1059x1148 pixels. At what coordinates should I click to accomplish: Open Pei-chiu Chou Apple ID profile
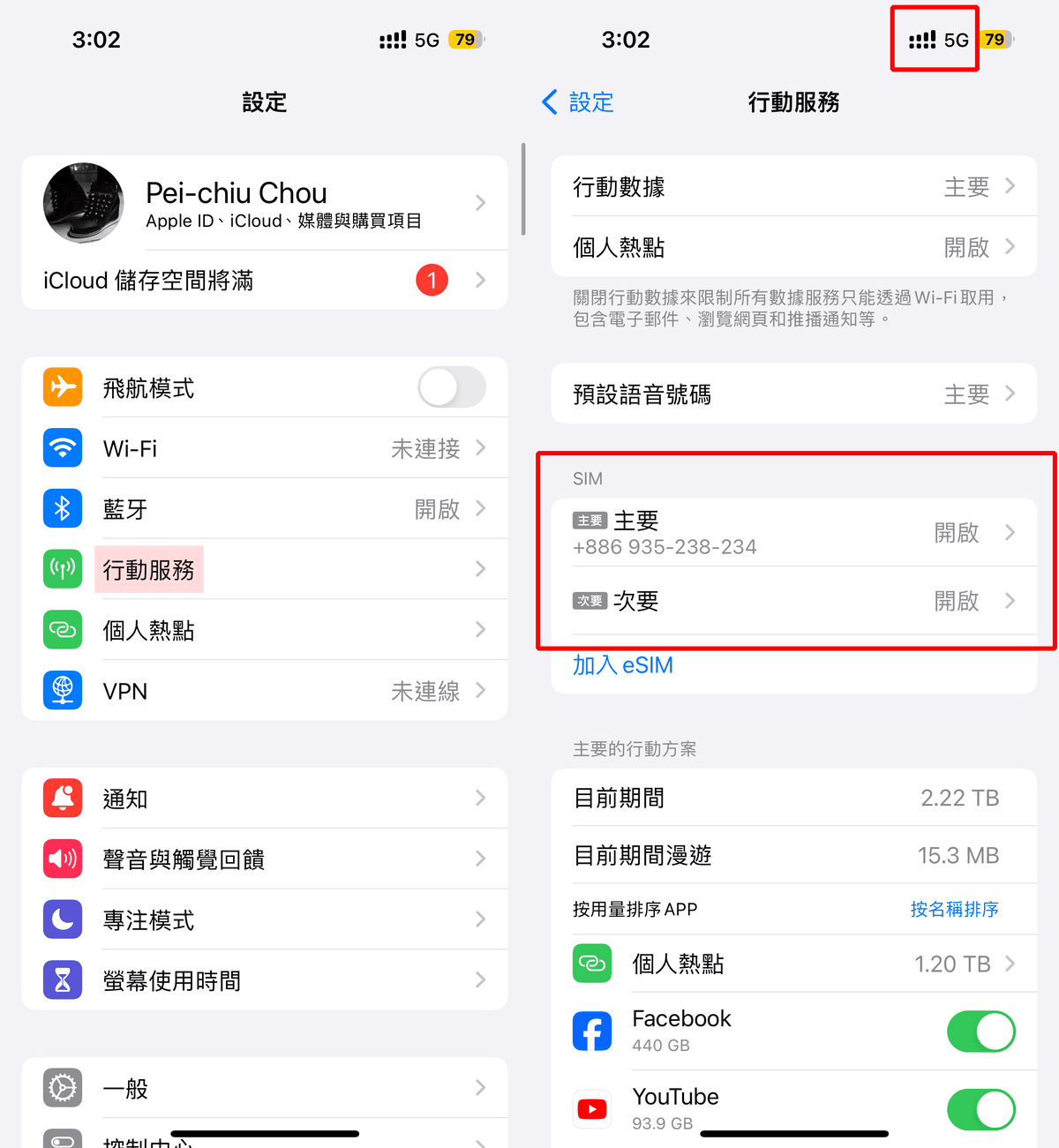pos(265,203)
